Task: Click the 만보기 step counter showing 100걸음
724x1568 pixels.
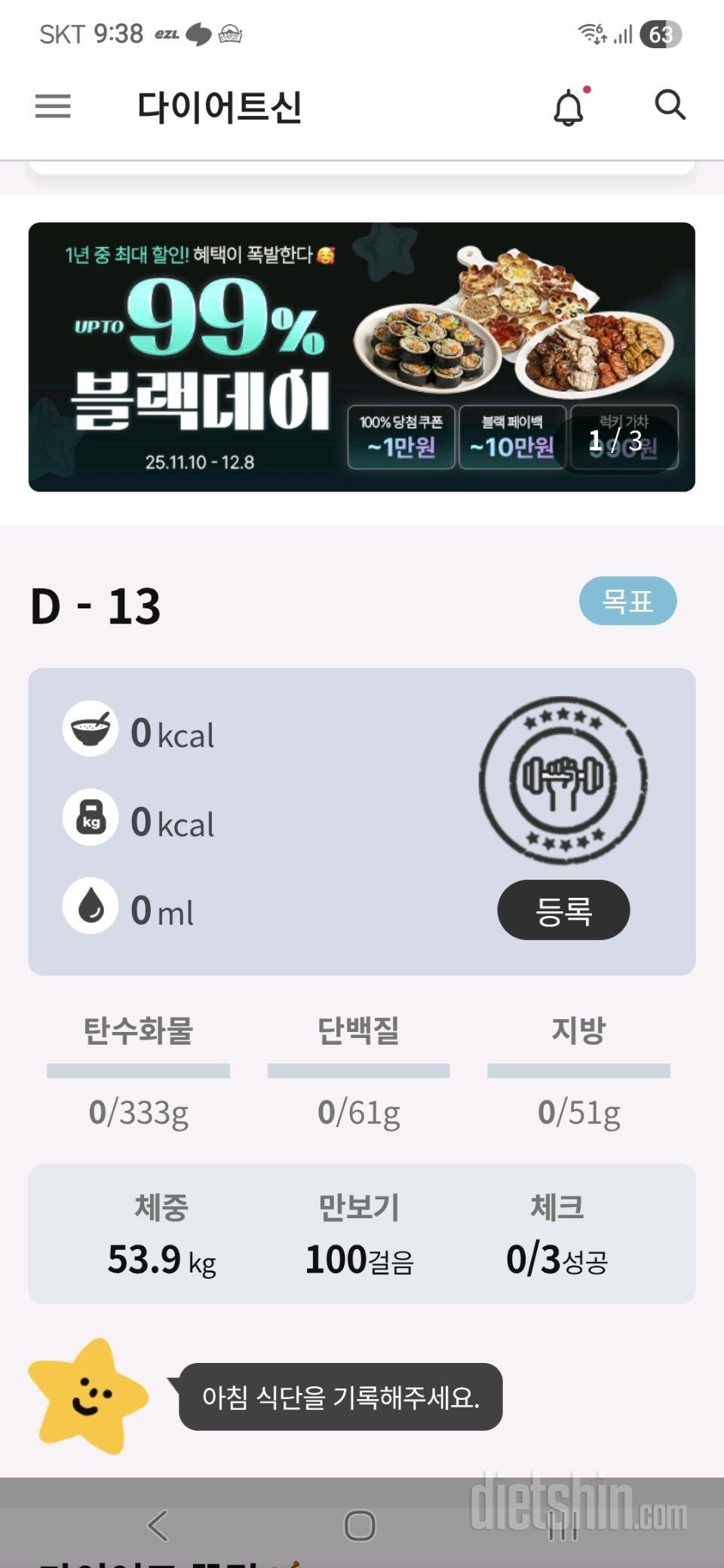Action: (x=360, y=1234)
